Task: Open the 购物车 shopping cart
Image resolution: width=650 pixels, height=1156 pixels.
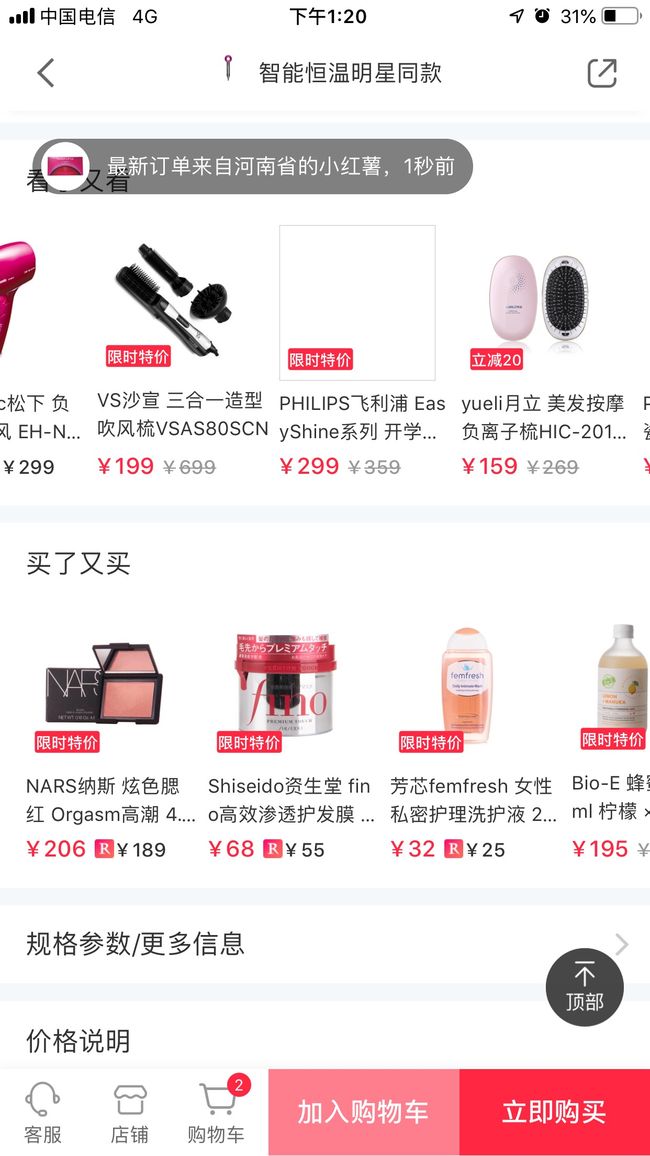Action: (216, 1113)
